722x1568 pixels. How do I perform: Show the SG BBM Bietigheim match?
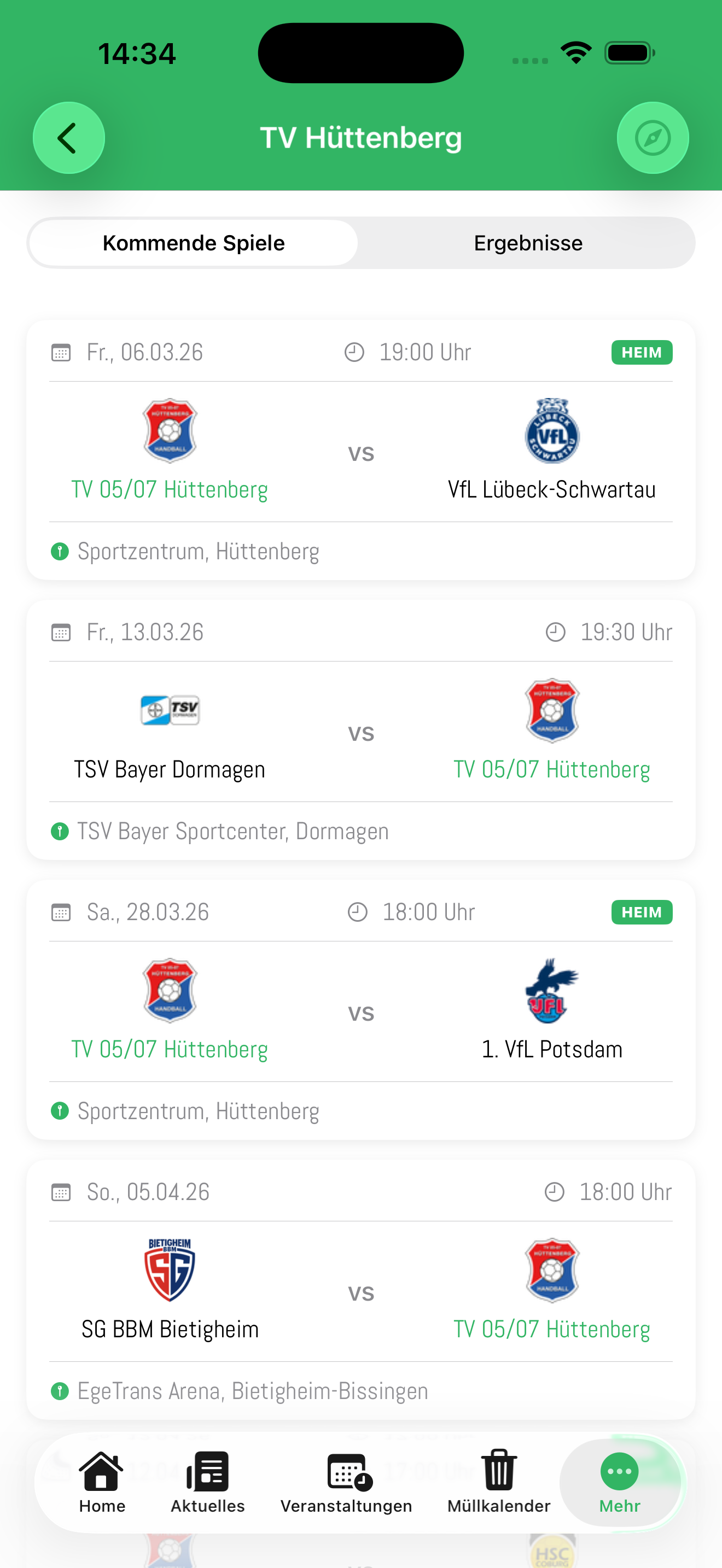pos(360,1290)
